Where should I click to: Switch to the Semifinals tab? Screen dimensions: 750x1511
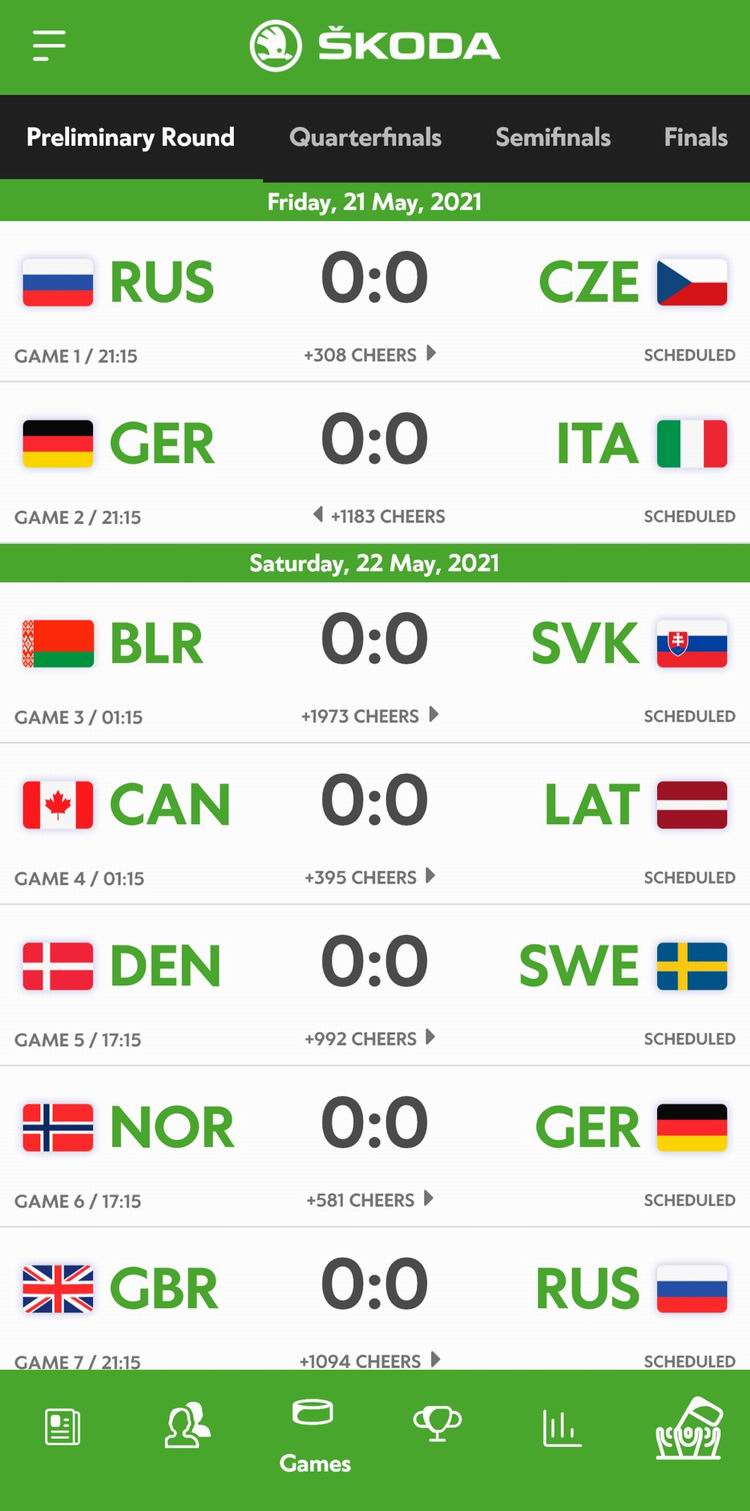coord(553,138)
